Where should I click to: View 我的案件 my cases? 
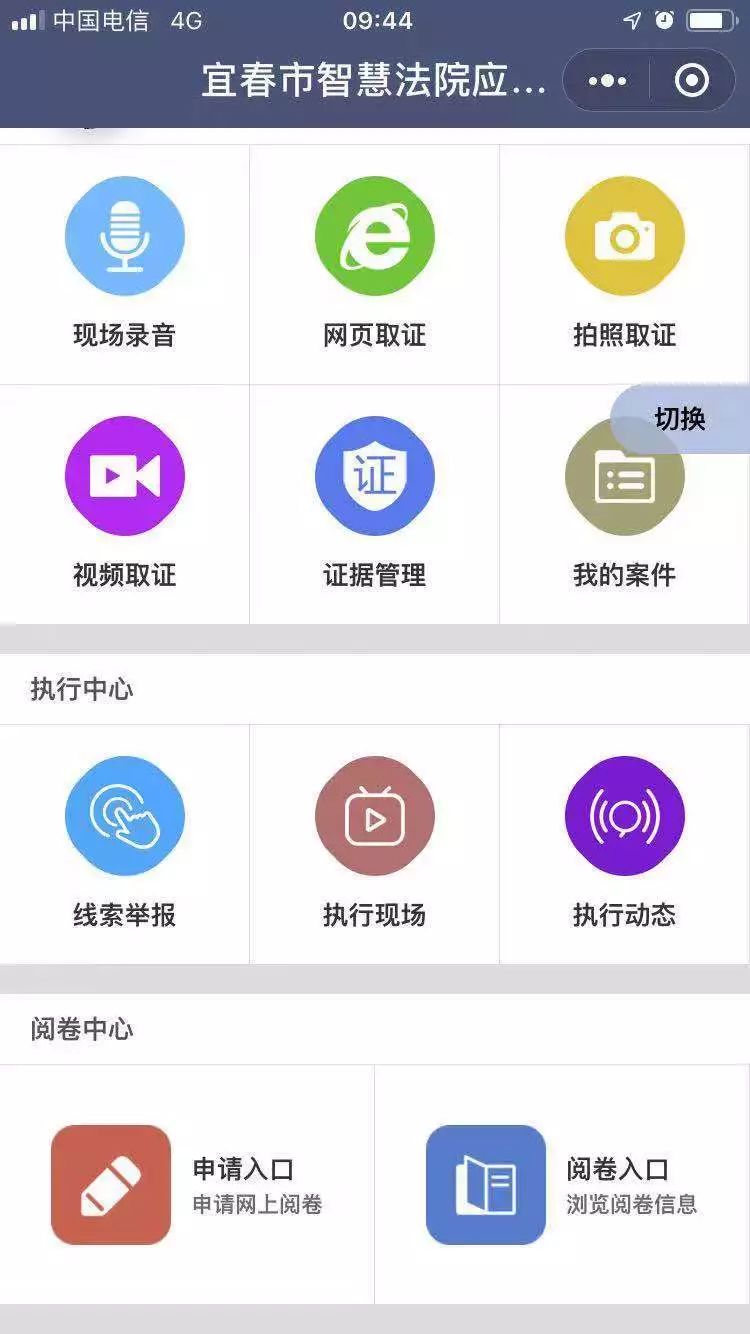coord(624,520)
